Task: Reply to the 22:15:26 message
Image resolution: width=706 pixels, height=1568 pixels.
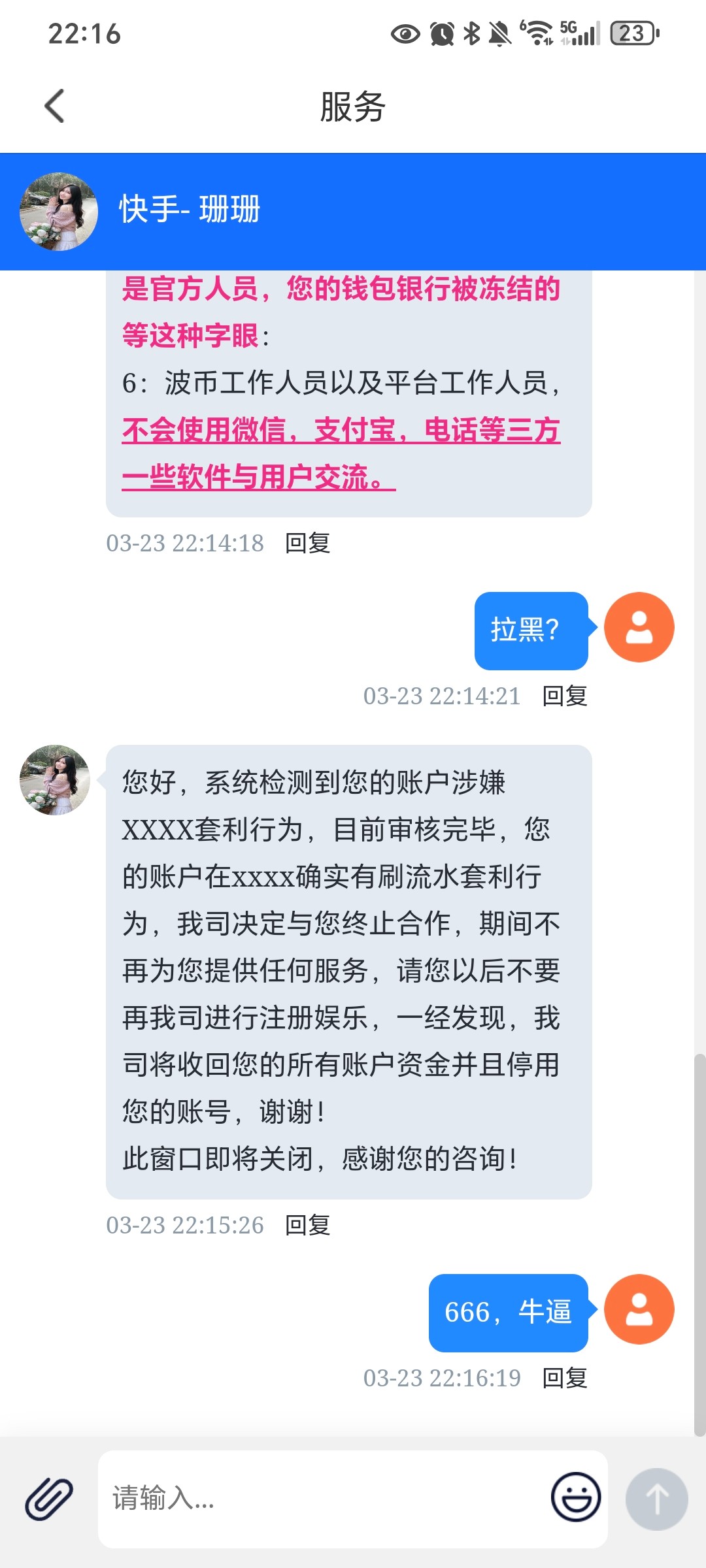Action: pyautogui.click(x=307, y=1225)
